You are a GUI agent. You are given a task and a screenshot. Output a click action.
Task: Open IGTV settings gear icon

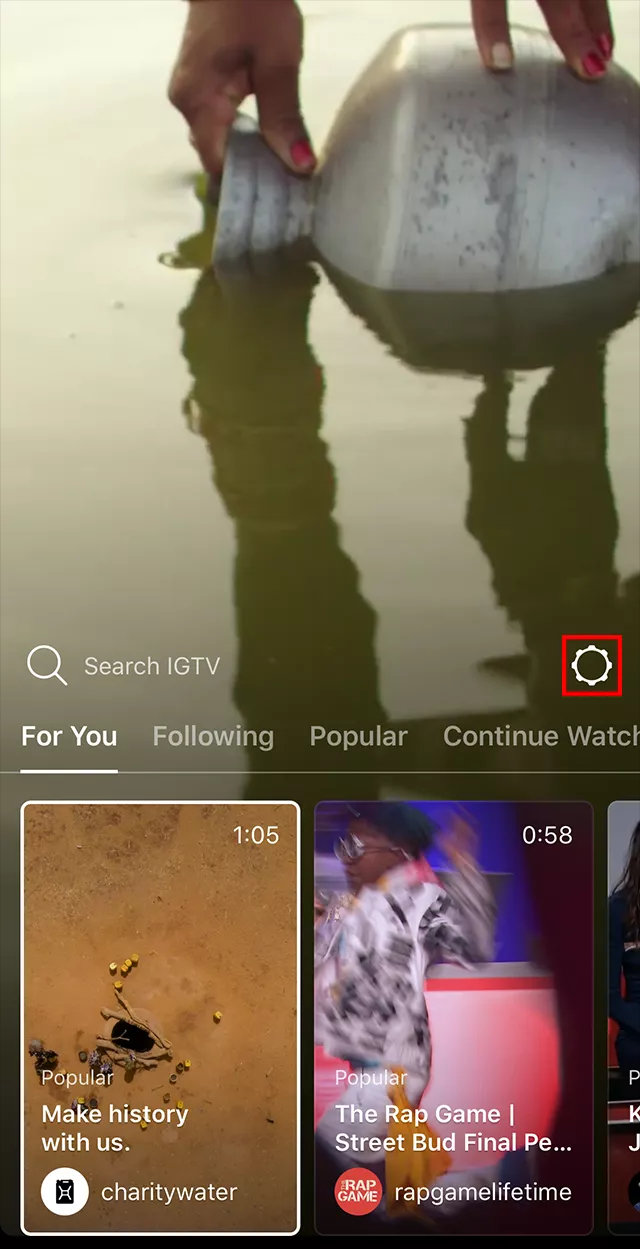pyautogui.click(x=591, y=665)
